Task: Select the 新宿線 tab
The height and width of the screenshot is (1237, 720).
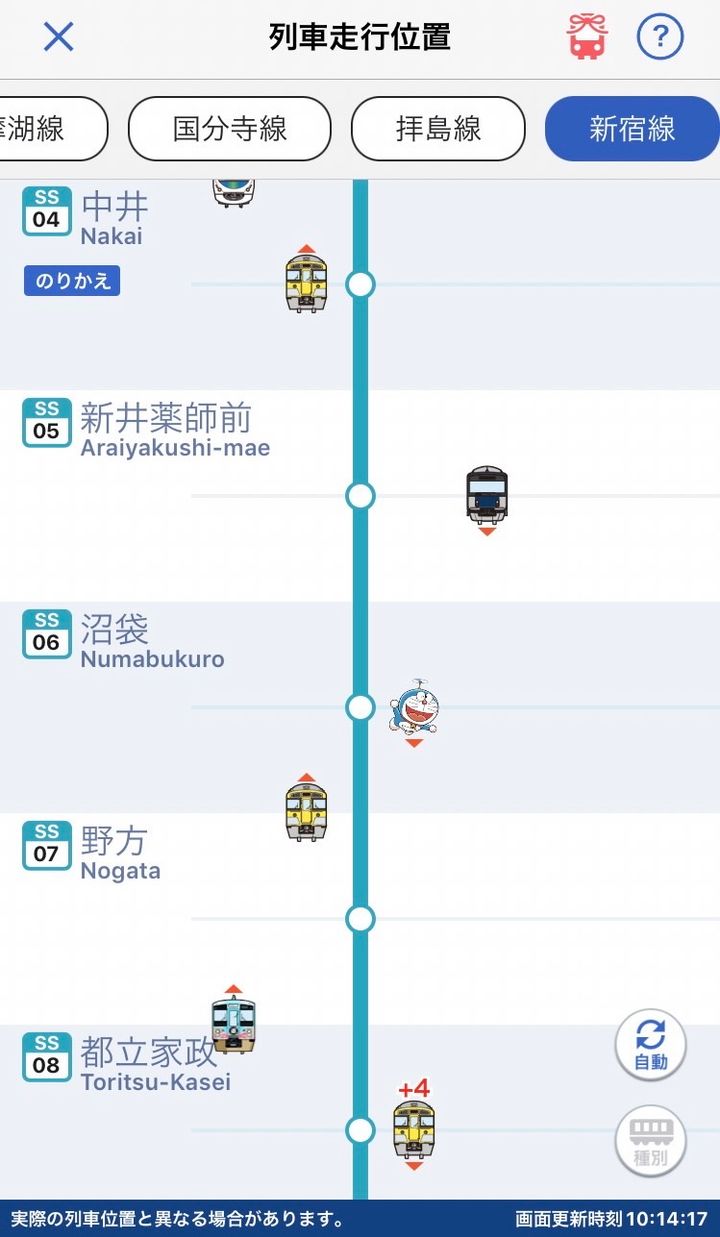Action: [631, 128]
